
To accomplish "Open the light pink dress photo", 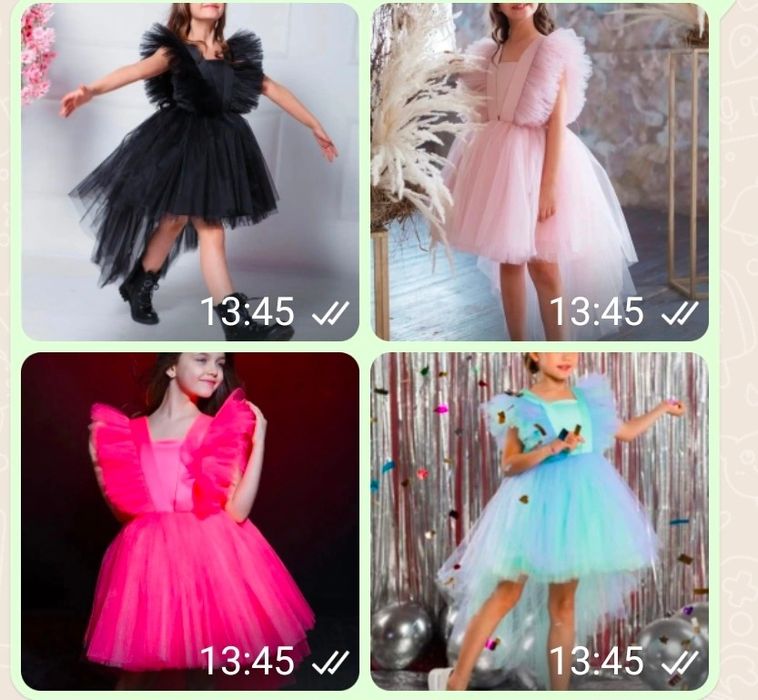I will [x=540, y=170].
